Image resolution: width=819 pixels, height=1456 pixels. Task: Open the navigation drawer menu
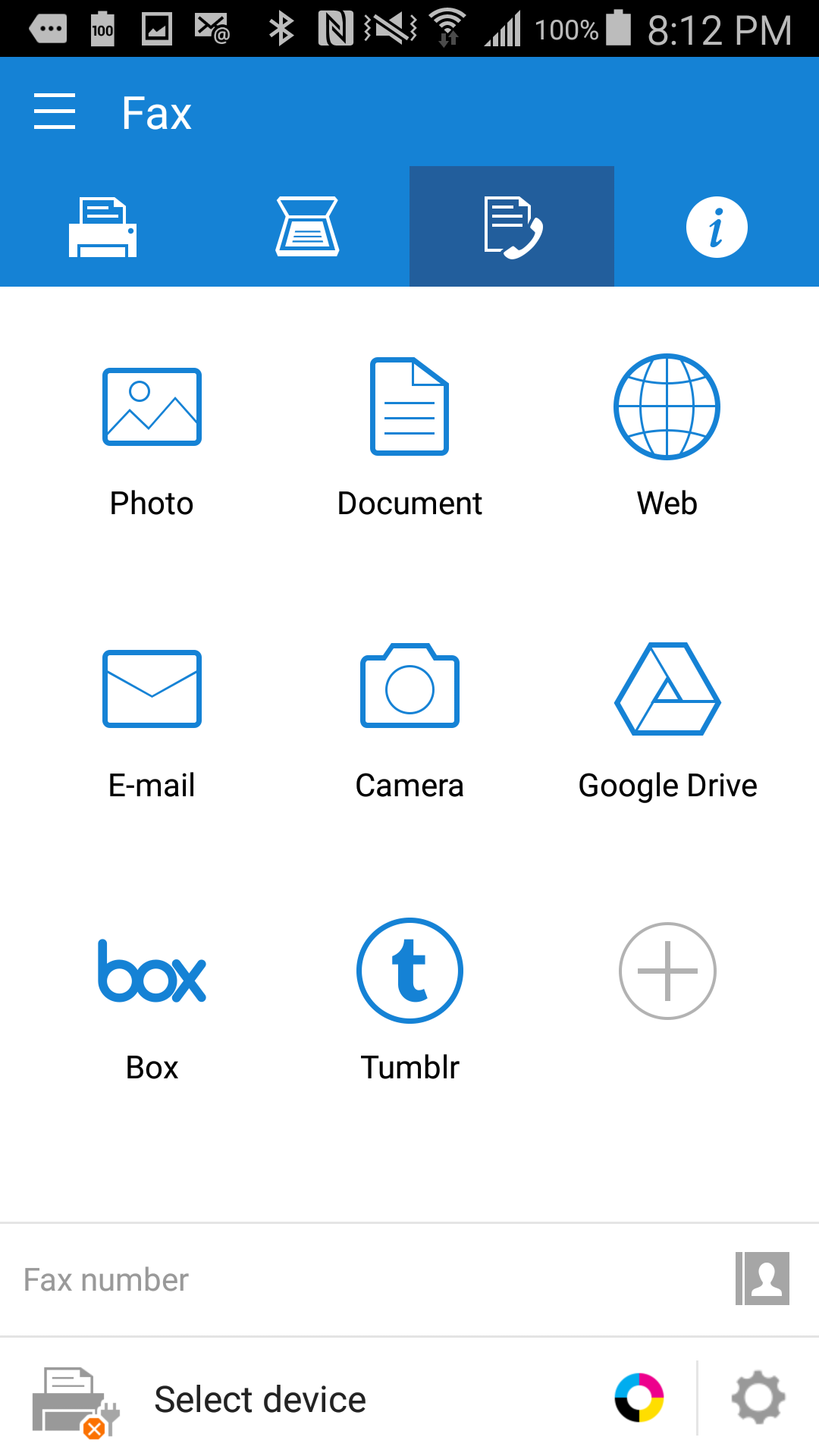pos(55,111)
